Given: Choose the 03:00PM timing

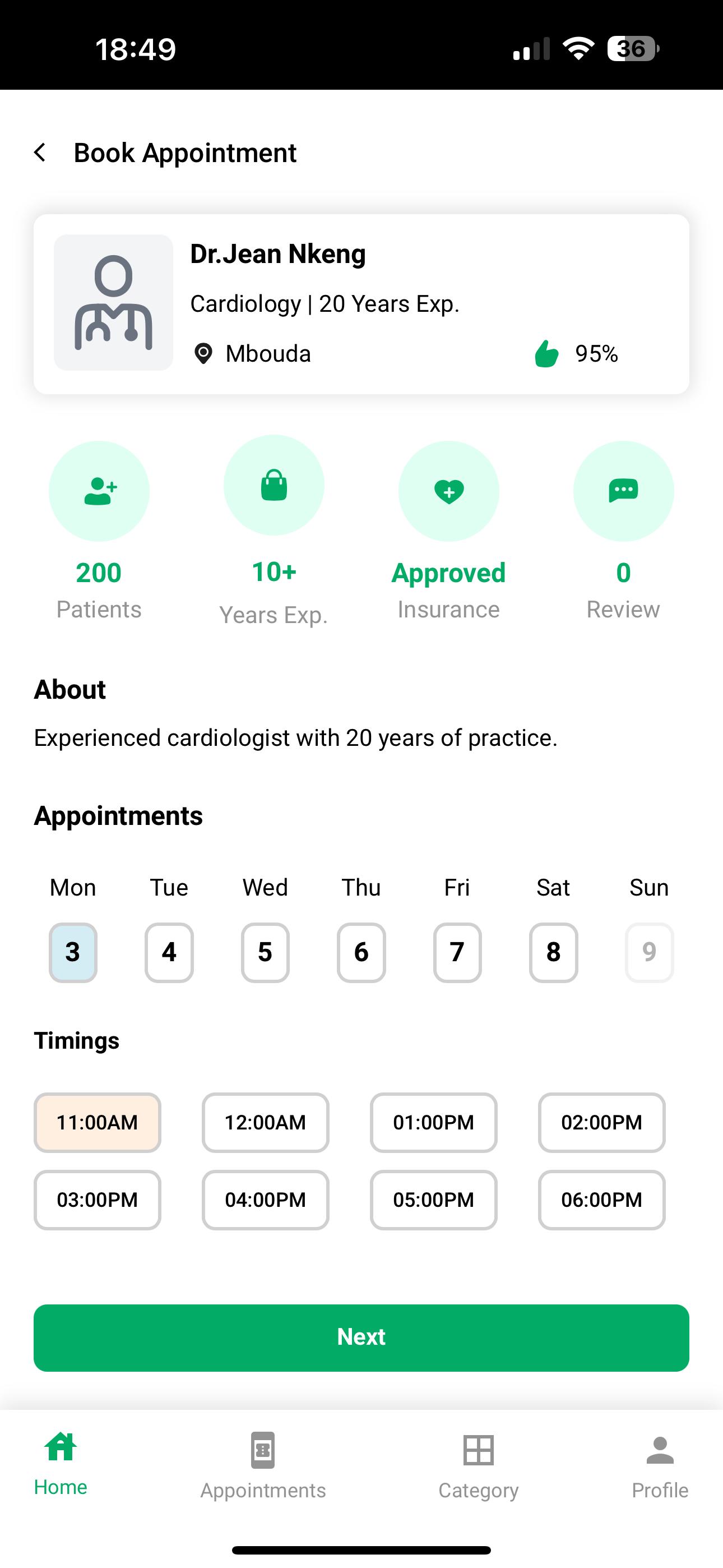Looking at the screenshot, I should coord(98,1199).
